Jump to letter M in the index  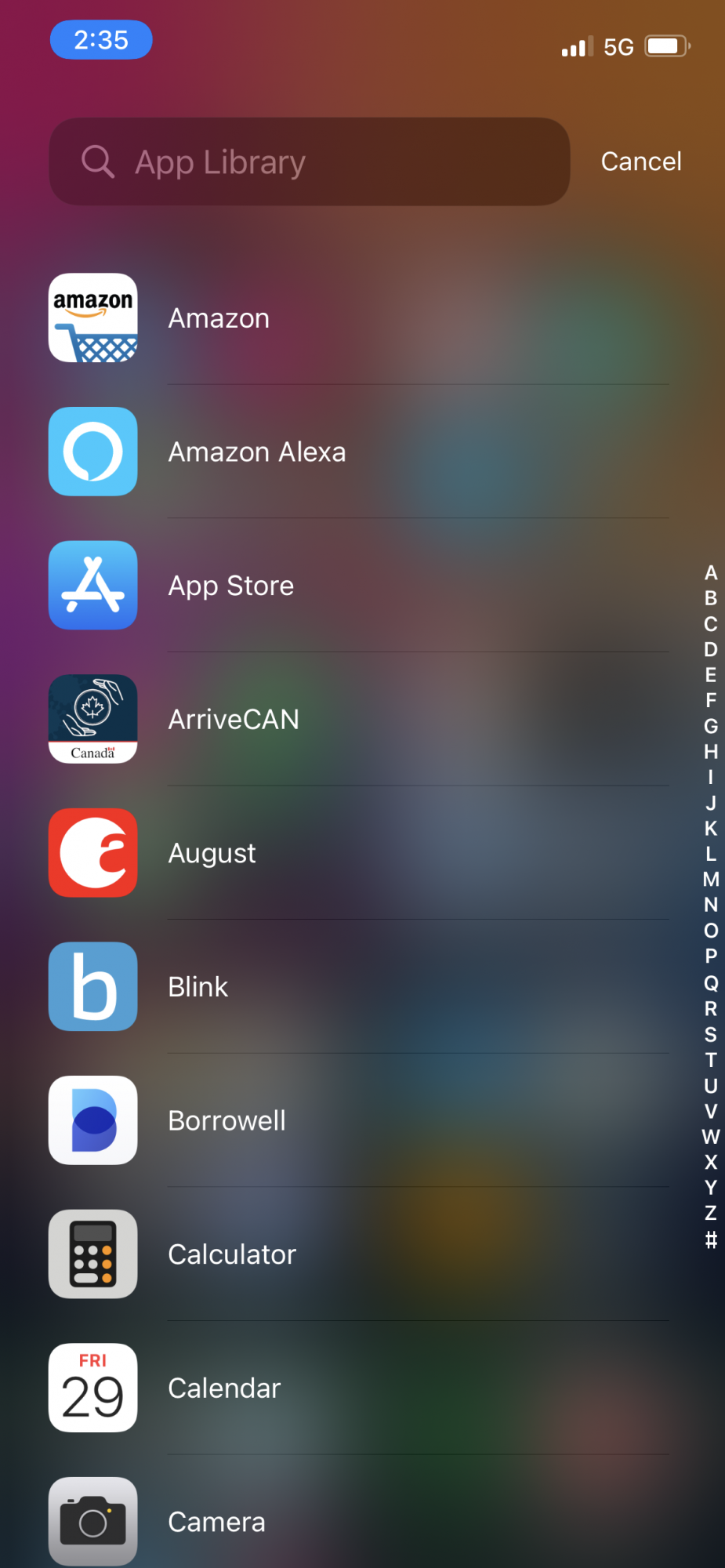[710, 879]
